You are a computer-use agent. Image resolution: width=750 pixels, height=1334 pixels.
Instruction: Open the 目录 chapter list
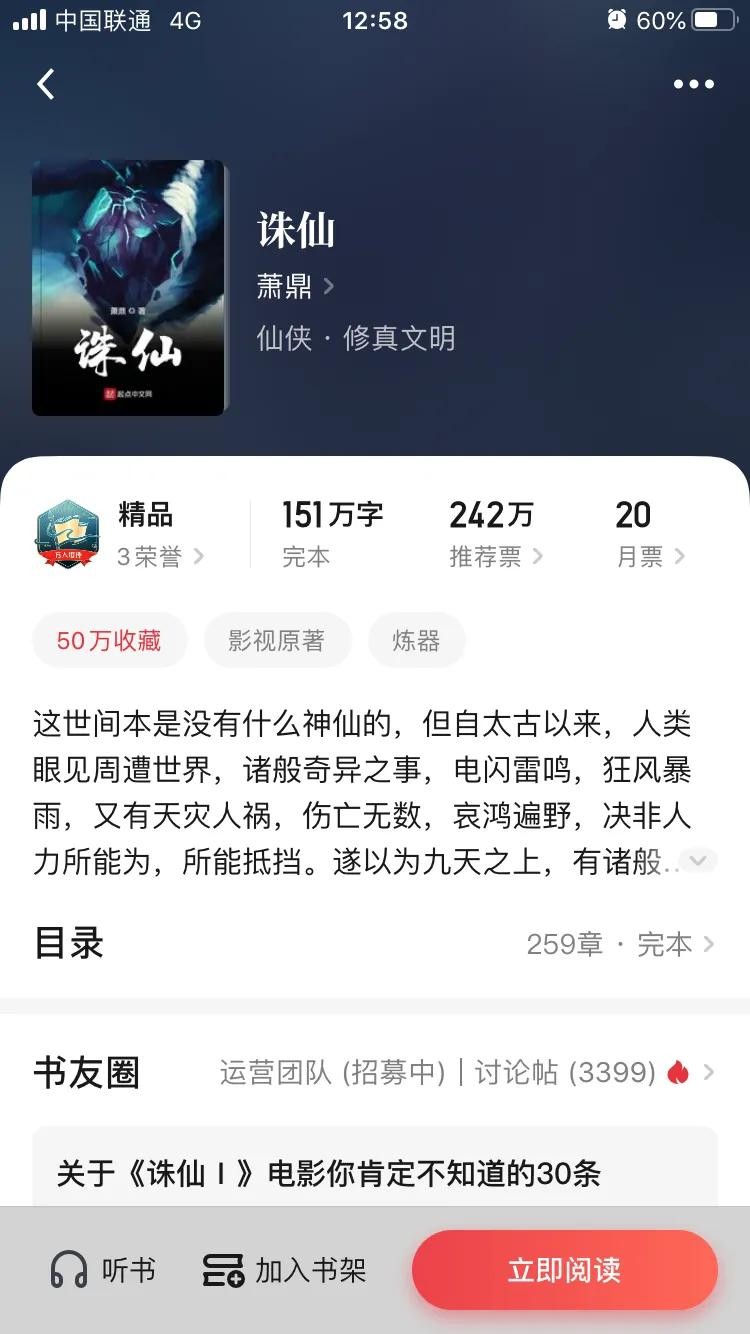[x=374, y=944]
